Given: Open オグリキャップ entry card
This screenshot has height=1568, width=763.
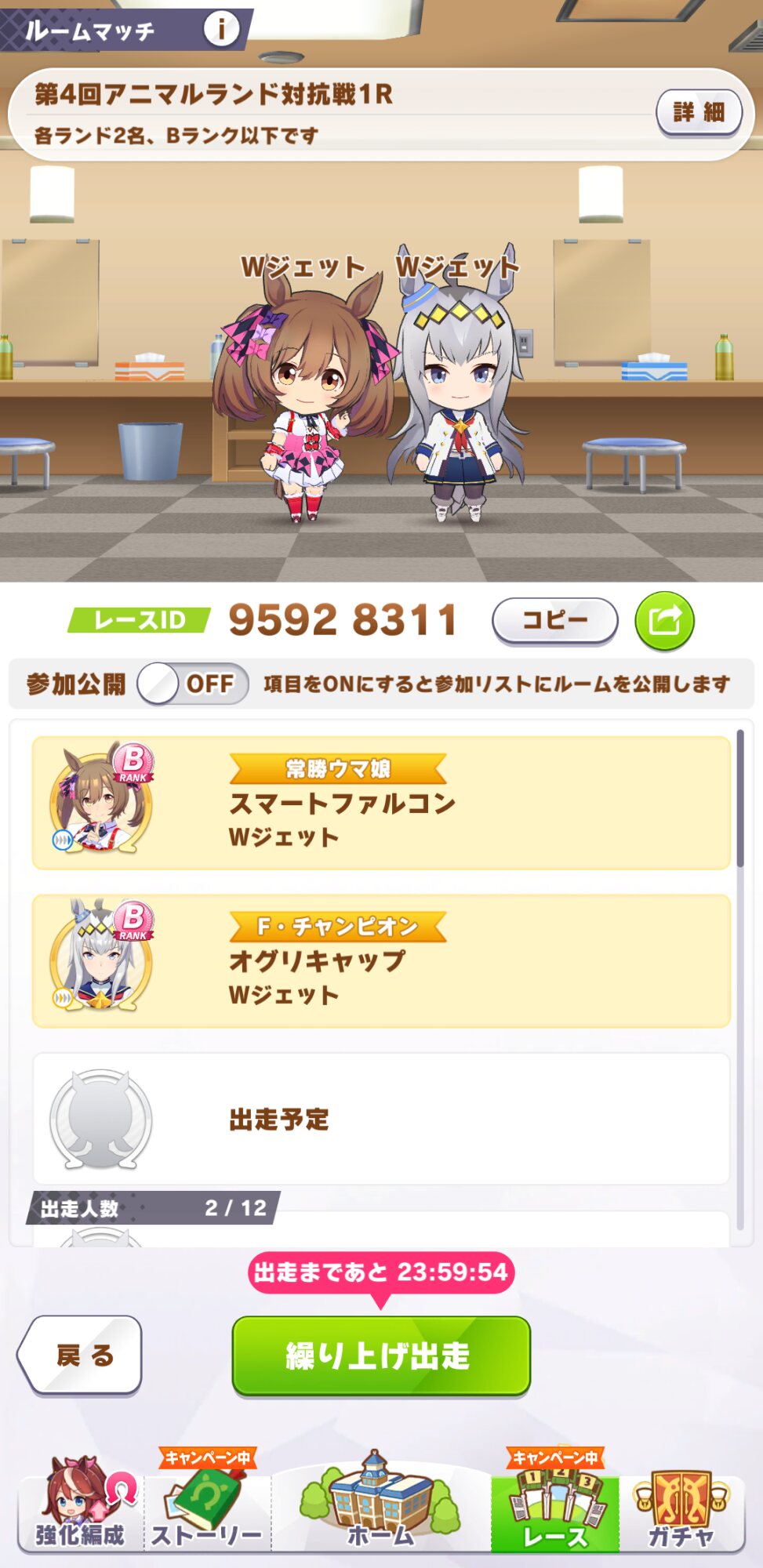Looking at the screenshot, I should coord(381,960).
